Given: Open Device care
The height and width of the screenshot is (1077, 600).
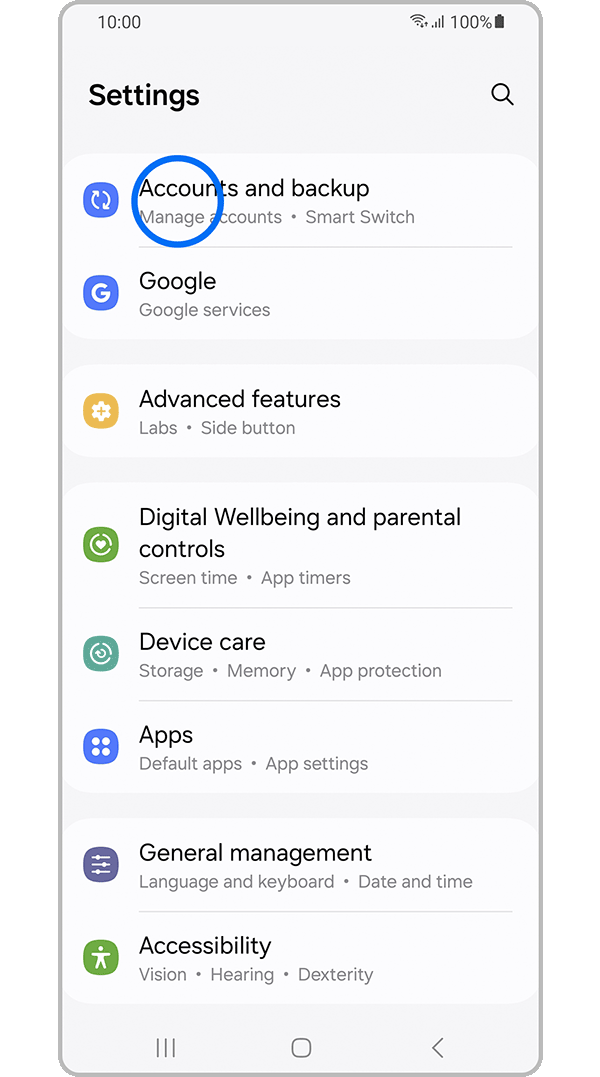Looking at the screenshot, I should point(300,655).
